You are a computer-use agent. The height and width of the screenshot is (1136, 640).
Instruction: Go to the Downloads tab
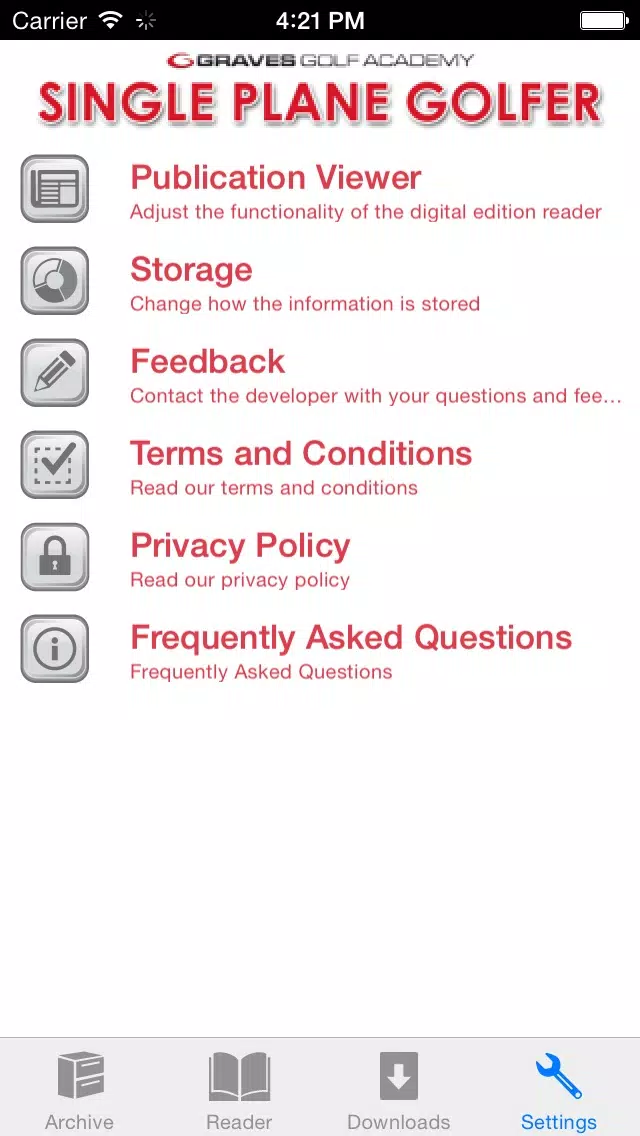pos(399,1089)
